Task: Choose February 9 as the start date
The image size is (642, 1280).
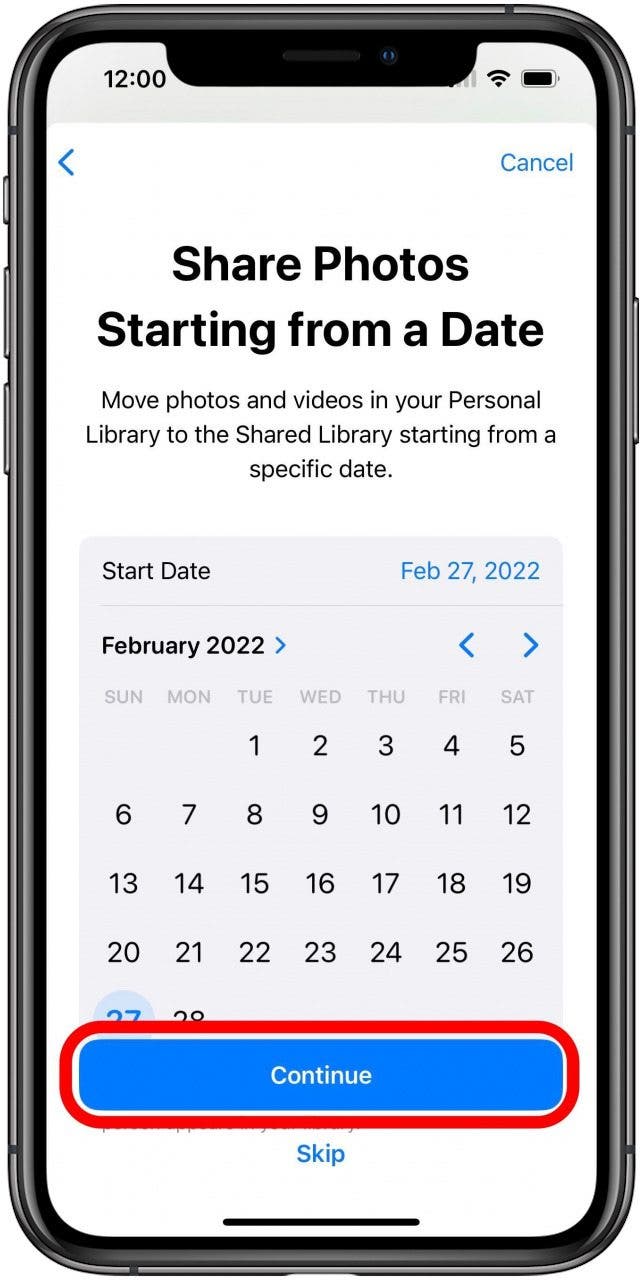Action: point(320,814)
